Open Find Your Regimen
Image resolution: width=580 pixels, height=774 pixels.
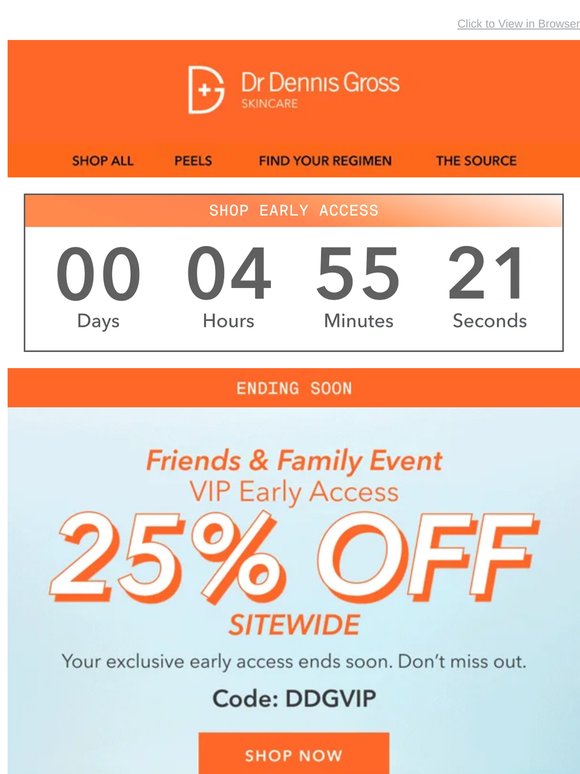(325, 161)
